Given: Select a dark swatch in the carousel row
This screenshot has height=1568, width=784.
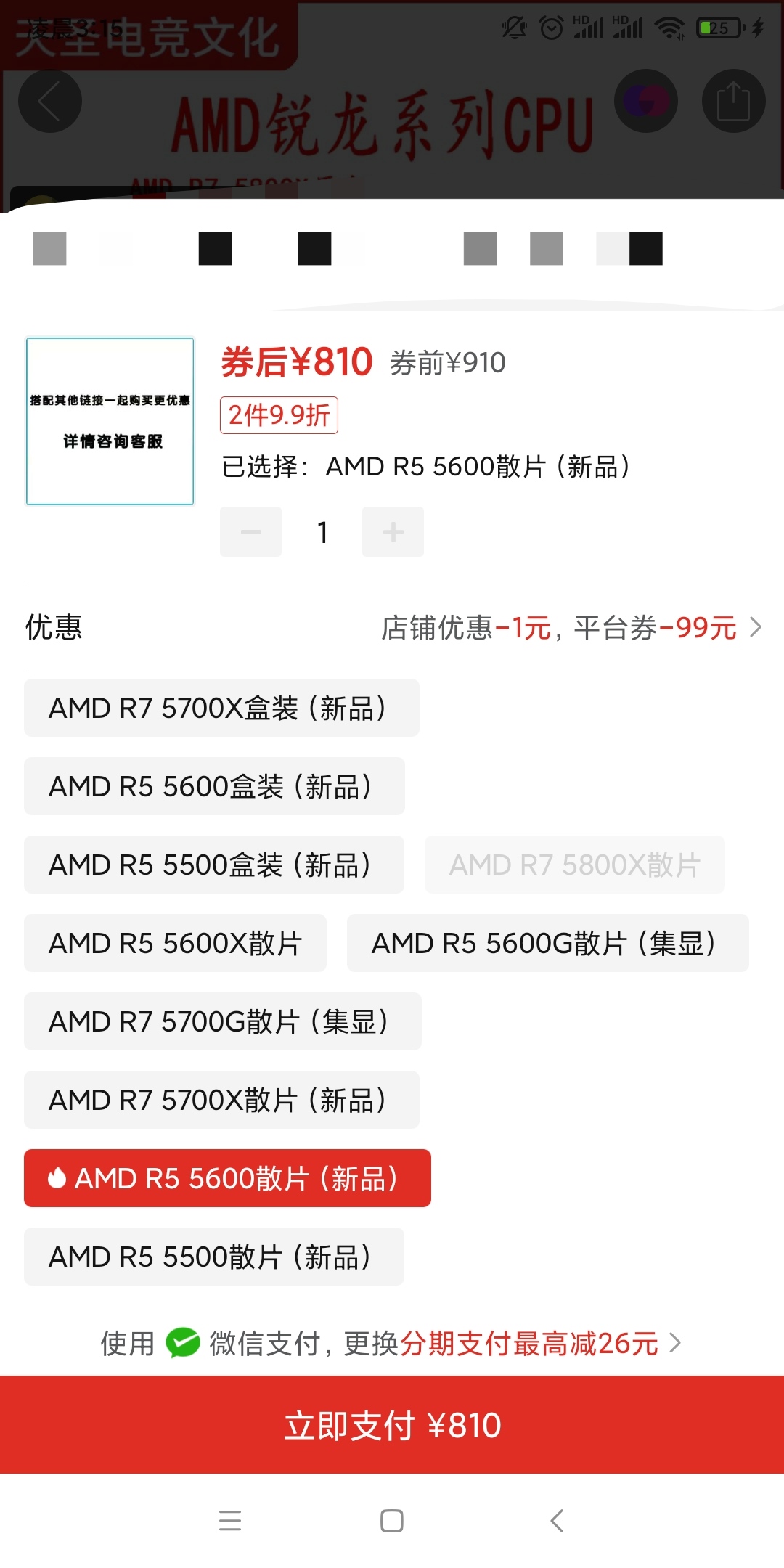Looking at the screenshot, I should (x=216, y=249).
